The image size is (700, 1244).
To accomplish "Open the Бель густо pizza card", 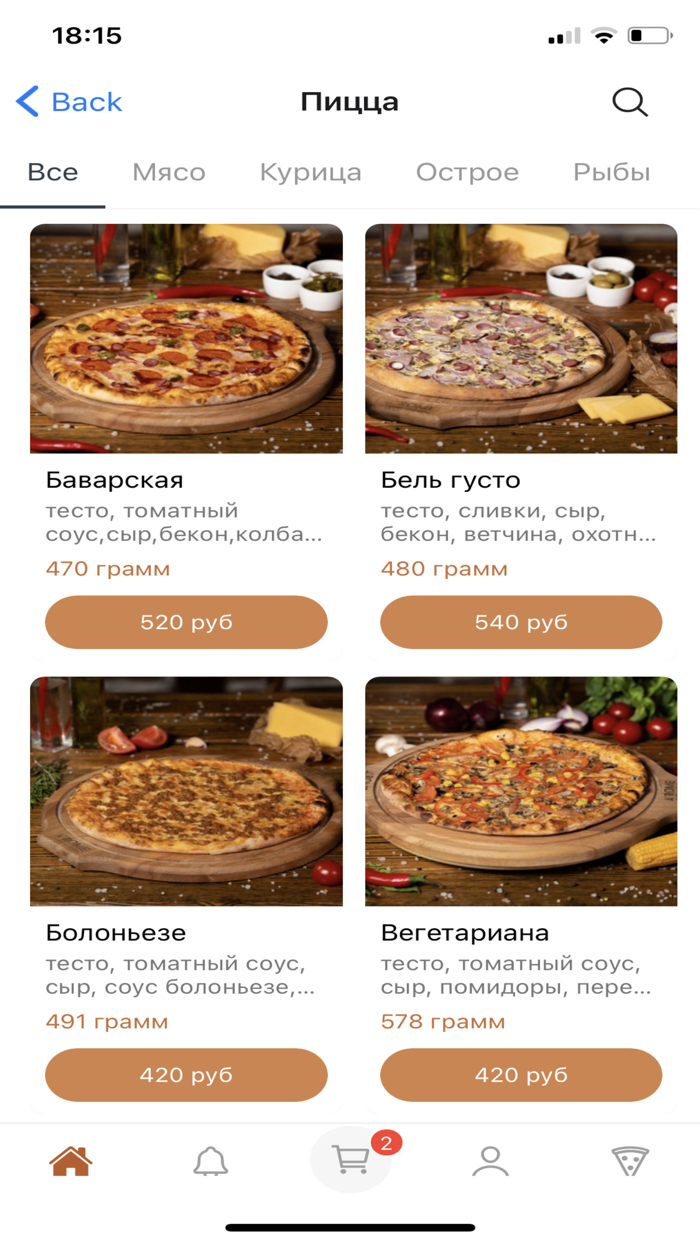I will point(521,338).
